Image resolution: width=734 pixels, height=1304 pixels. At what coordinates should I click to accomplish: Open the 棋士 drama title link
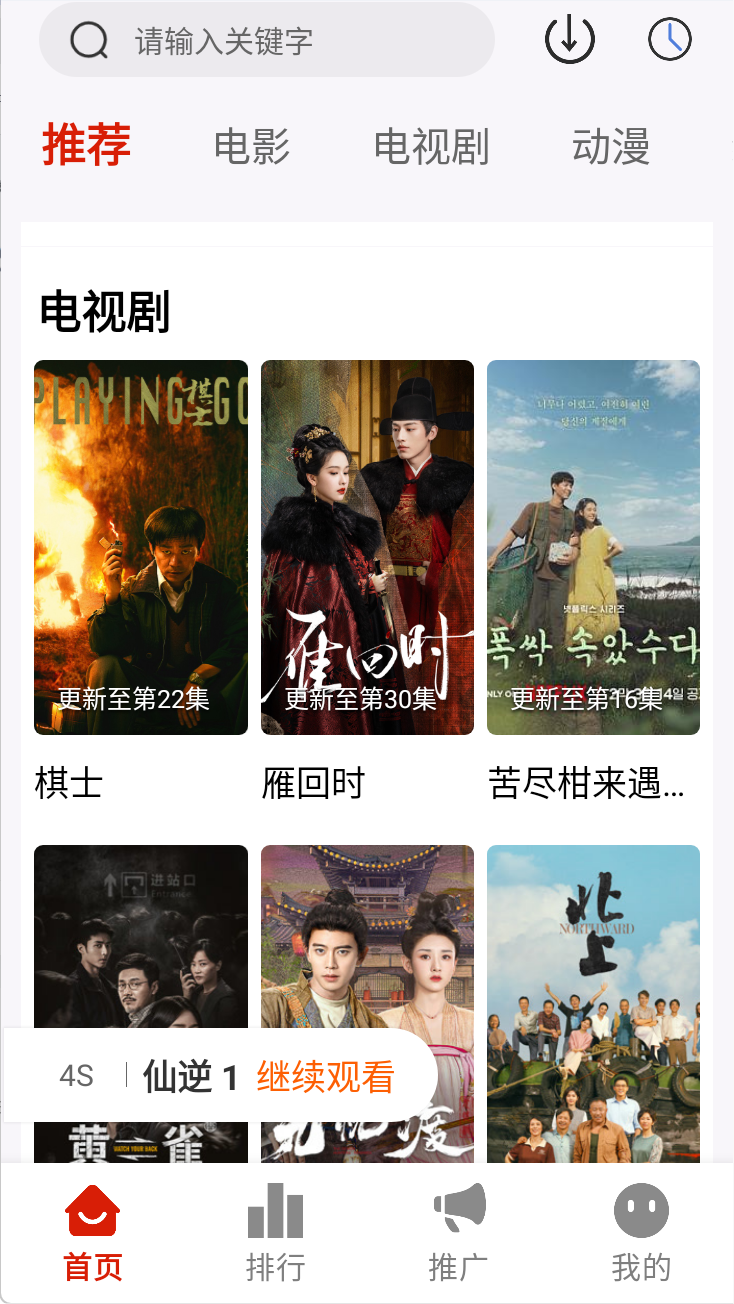click(x=70, y=784)
